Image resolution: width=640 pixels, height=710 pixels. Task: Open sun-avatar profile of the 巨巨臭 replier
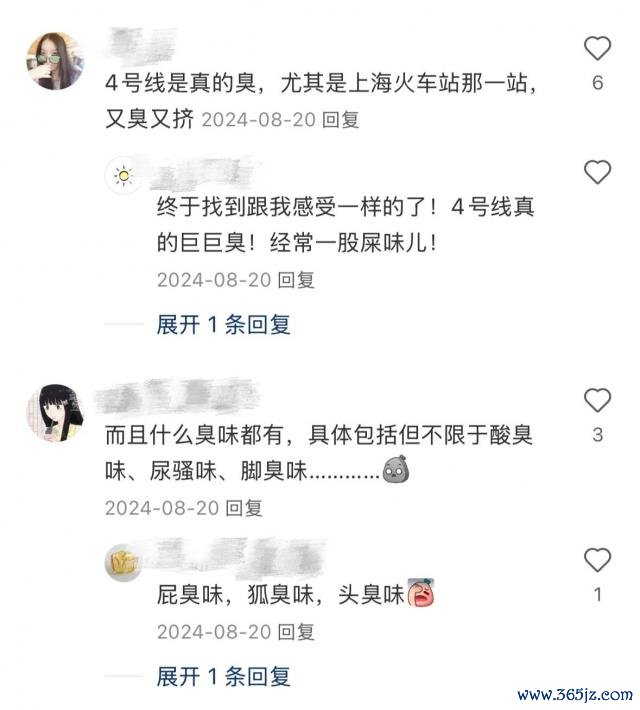pos(123,177)
